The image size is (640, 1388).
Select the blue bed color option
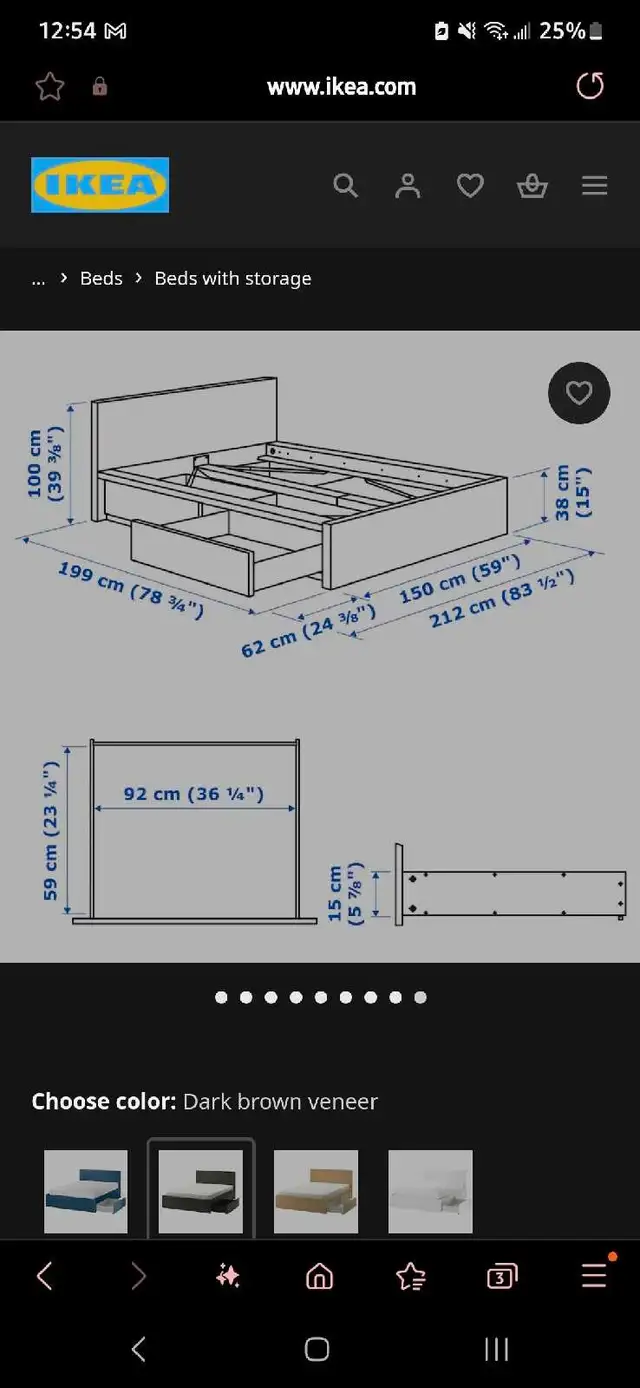[86, 1191]
